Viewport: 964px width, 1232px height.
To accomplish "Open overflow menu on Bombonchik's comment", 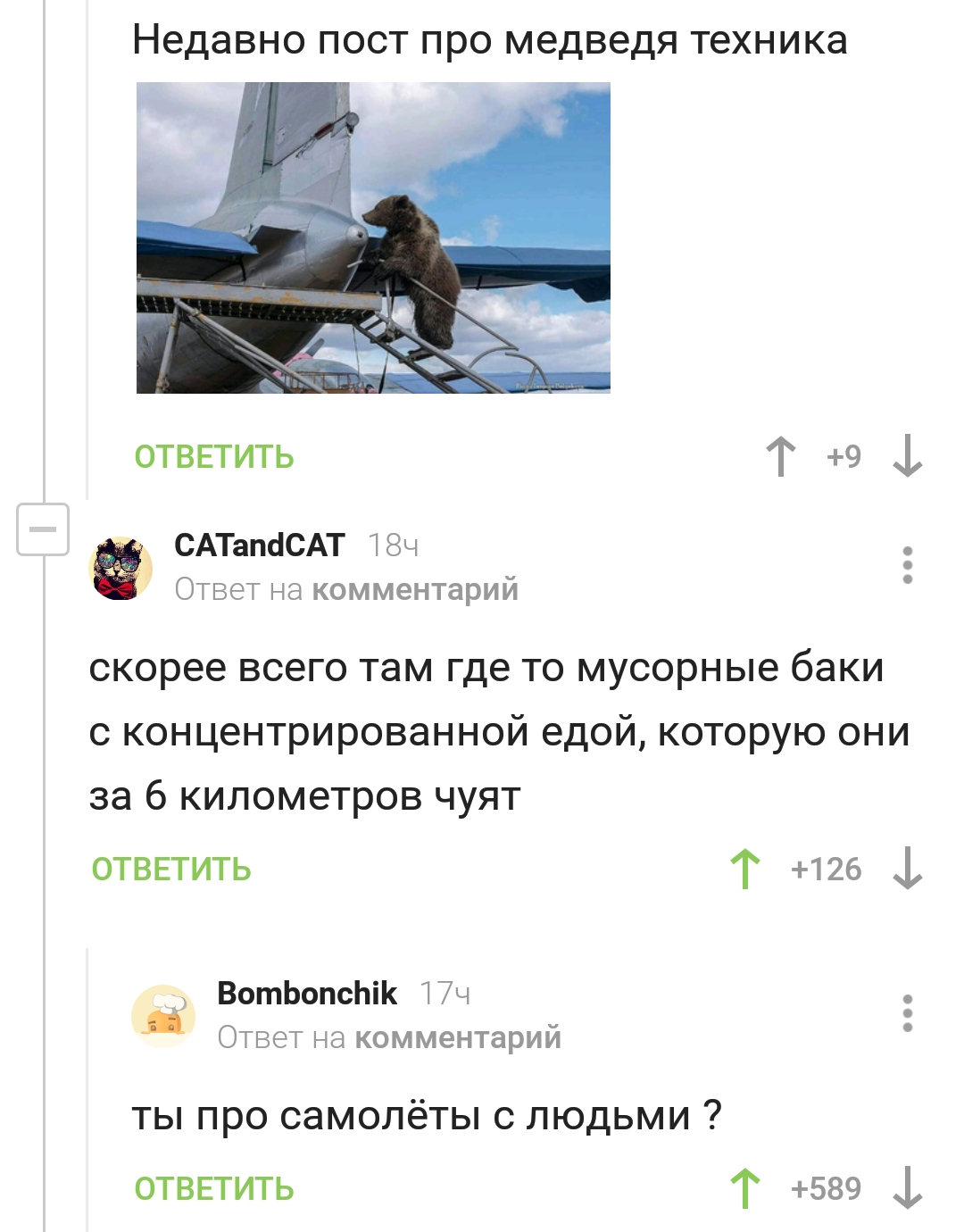I will 908,1013.
